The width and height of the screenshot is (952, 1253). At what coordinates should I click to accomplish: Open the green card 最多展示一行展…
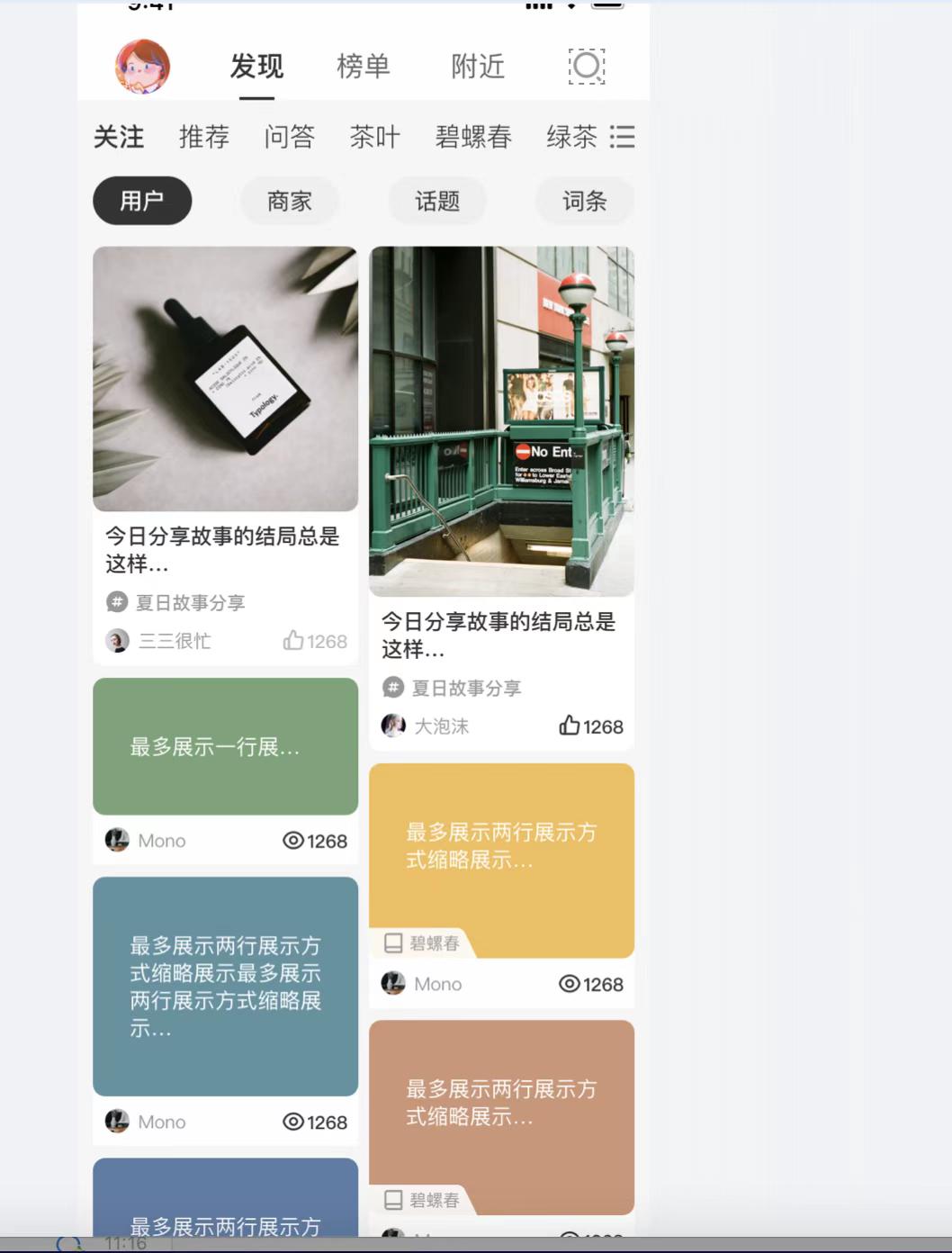[x=225, y=746]
